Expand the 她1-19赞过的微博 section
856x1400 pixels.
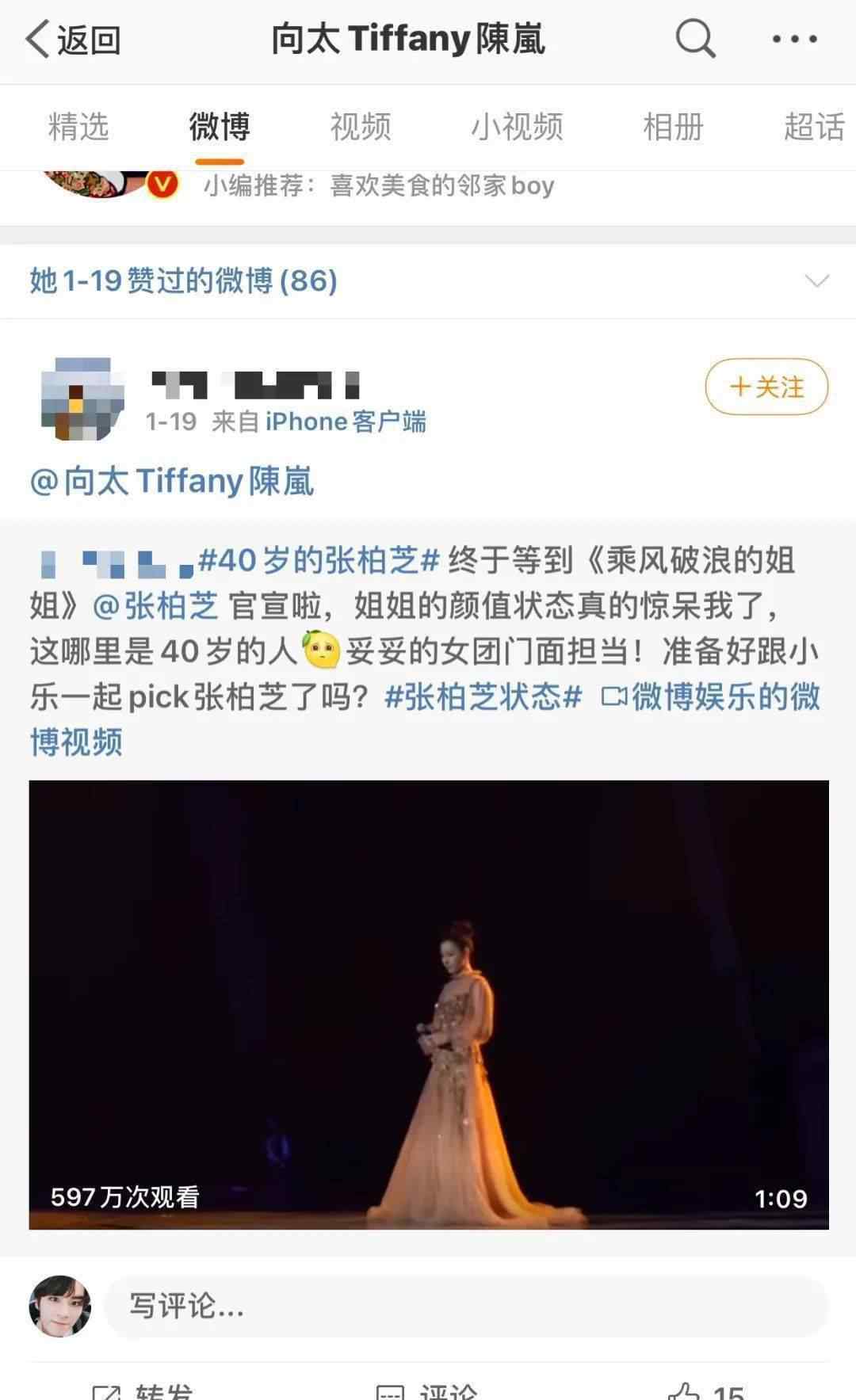tap(816, 280)
